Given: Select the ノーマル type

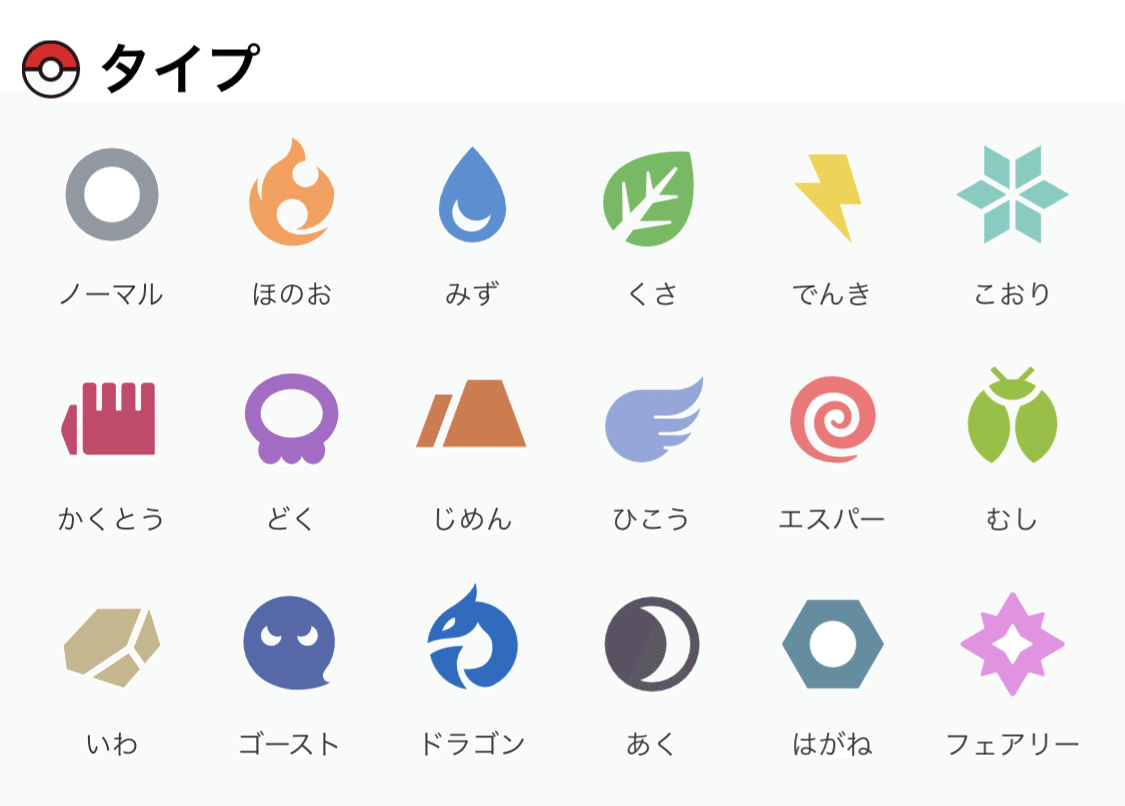Looking at the screenshot, I should 112,194.
